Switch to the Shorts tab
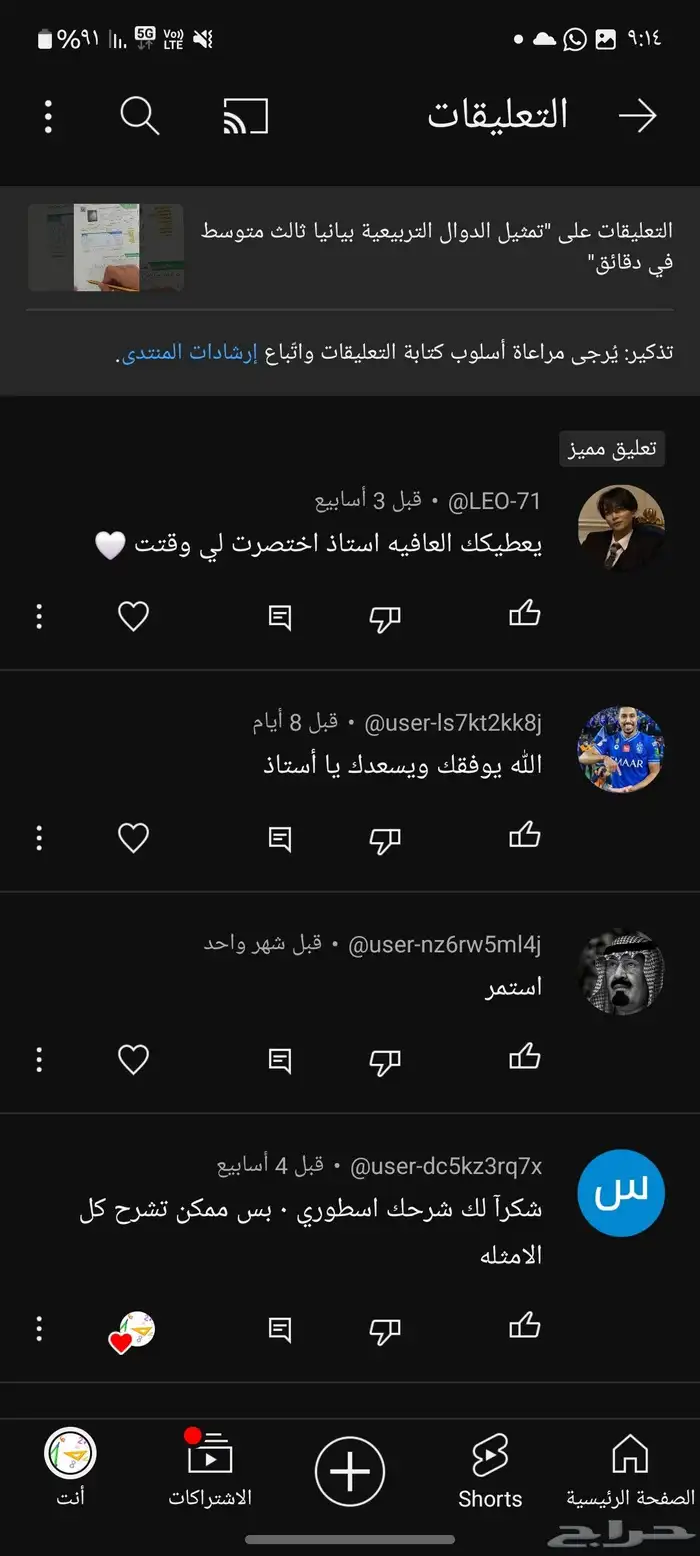Image resolution: width=700 pixels, height=1556 pixels. click(490, 1470)
